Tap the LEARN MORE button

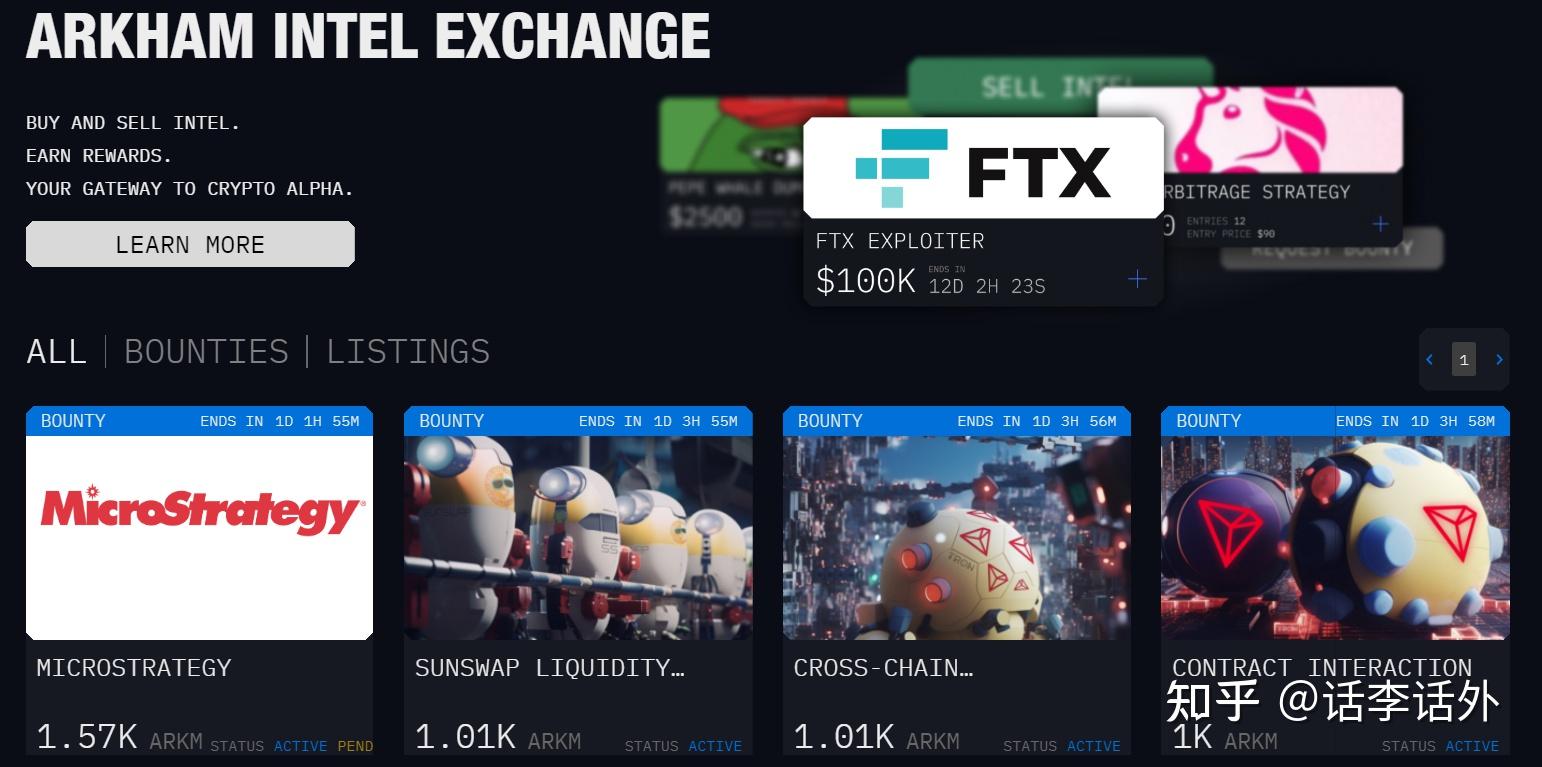[190, 244]
